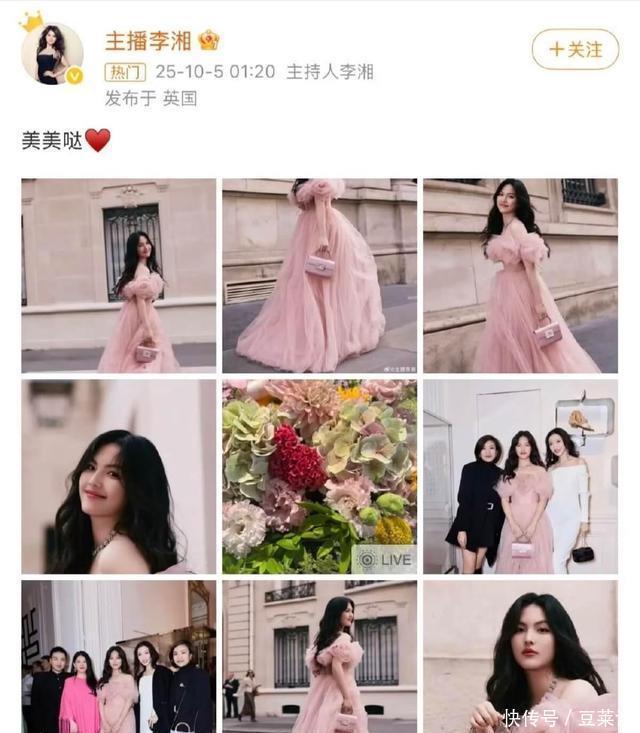This screenshot has height=733, width=640.
Task: View the pink gown and handbag photo without face
Action: (319, 275)
